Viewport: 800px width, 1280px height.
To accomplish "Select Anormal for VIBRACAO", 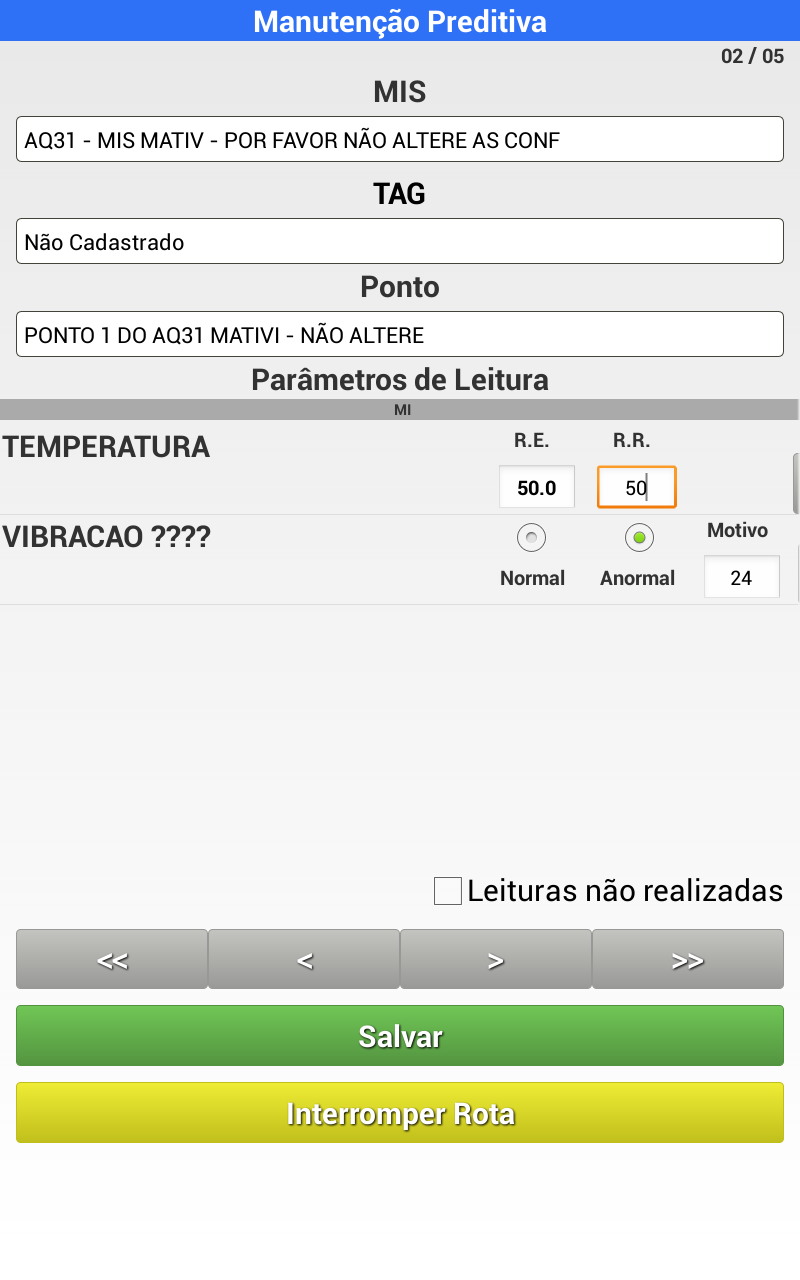I will 638,538.
